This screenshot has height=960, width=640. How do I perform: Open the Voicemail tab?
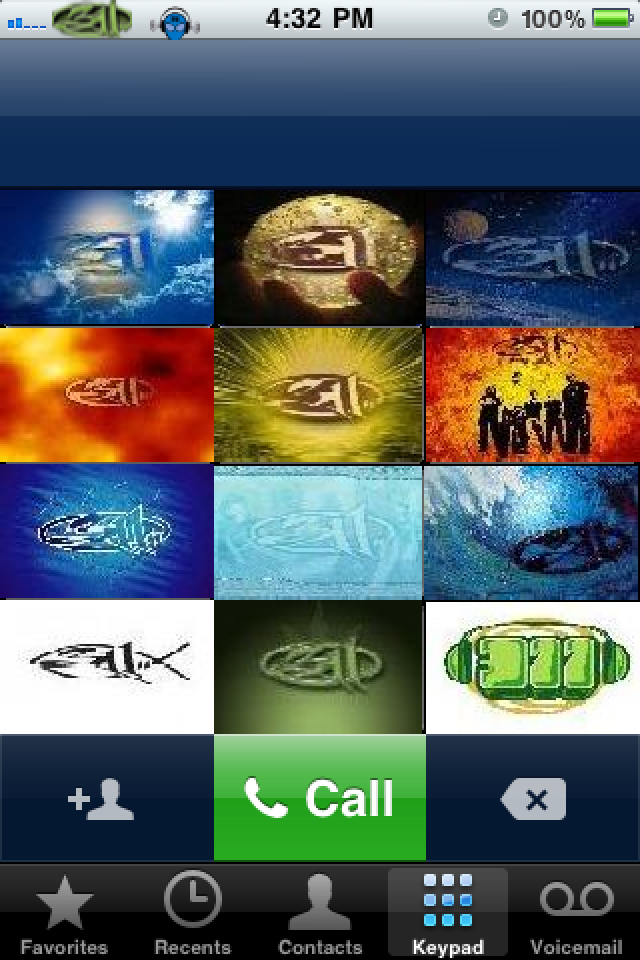point(576,914)
